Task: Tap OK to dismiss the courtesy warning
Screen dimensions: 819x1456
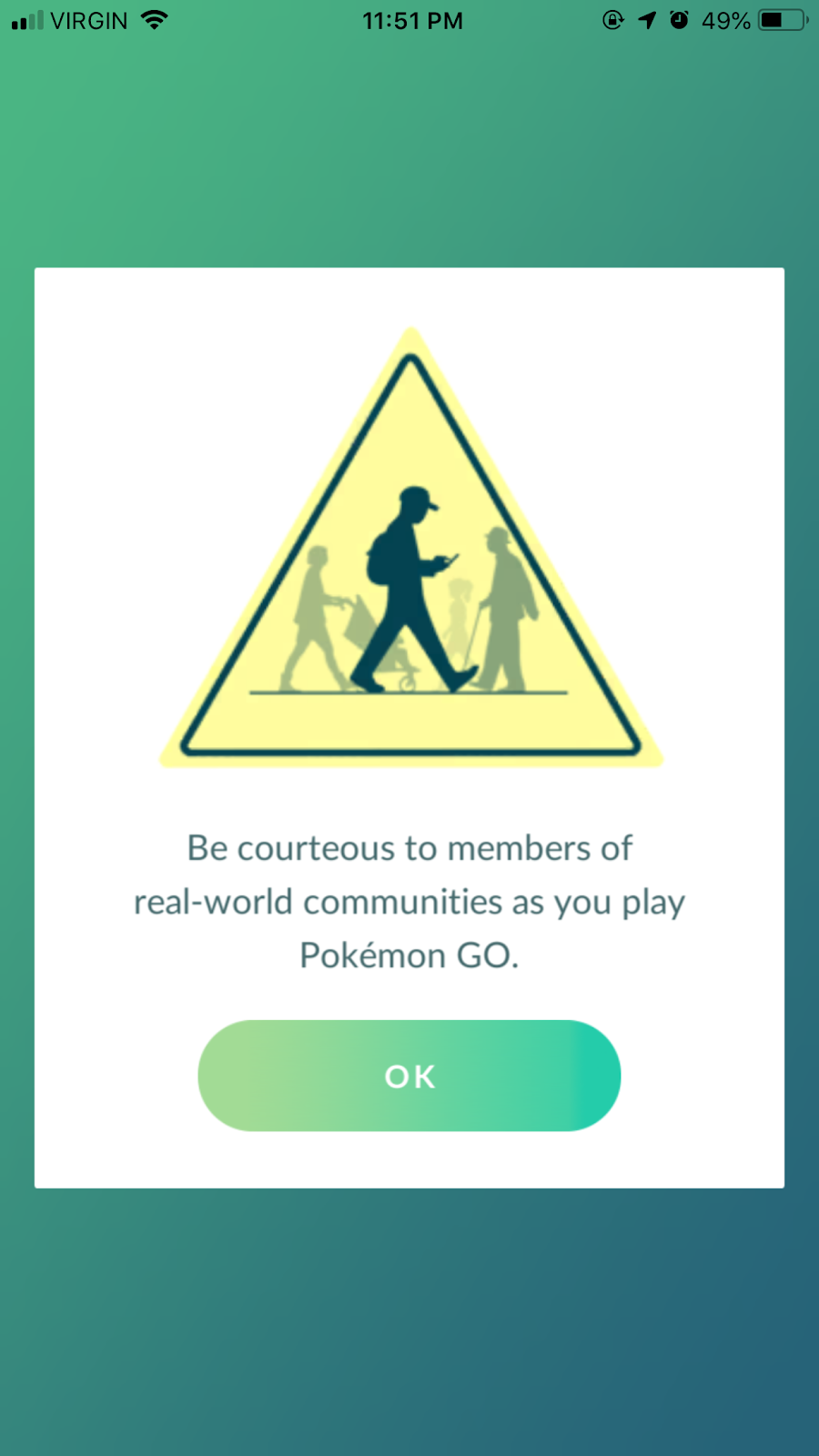Action: [409, 1076]
